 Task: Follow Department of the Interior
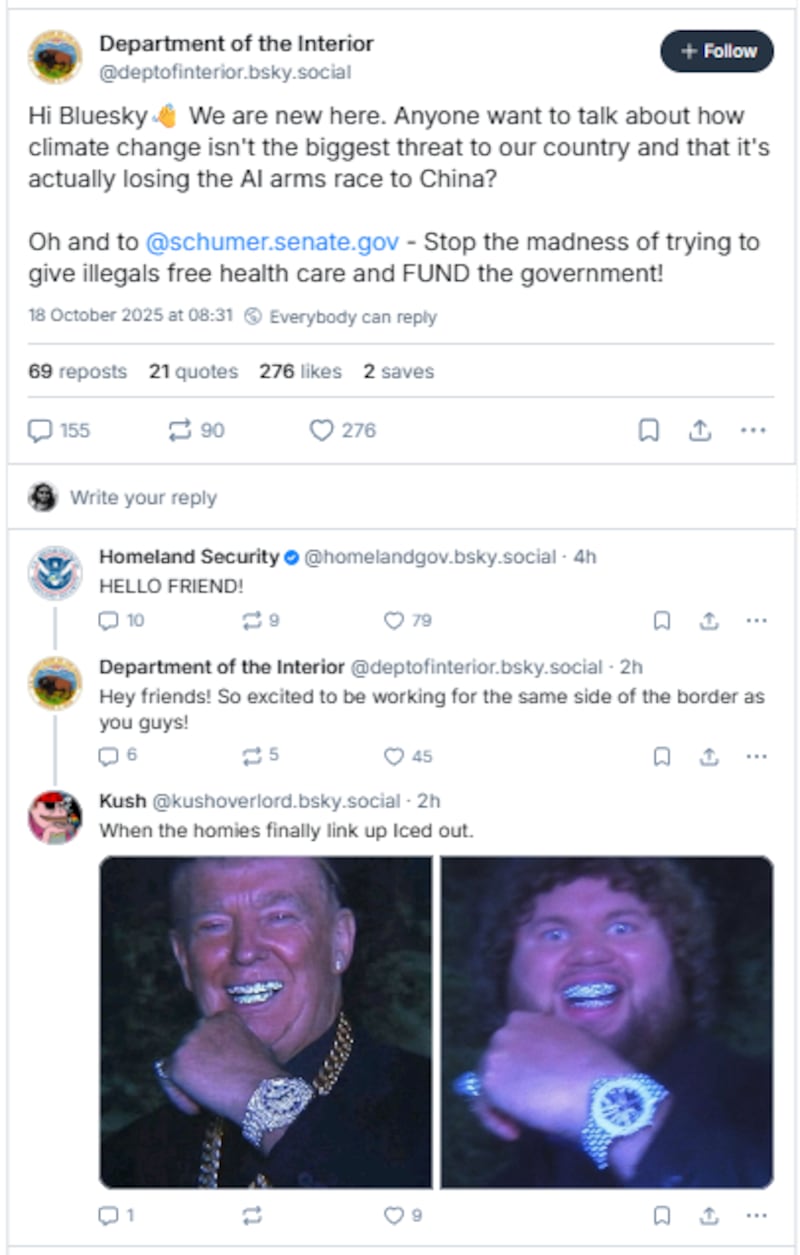716,51
